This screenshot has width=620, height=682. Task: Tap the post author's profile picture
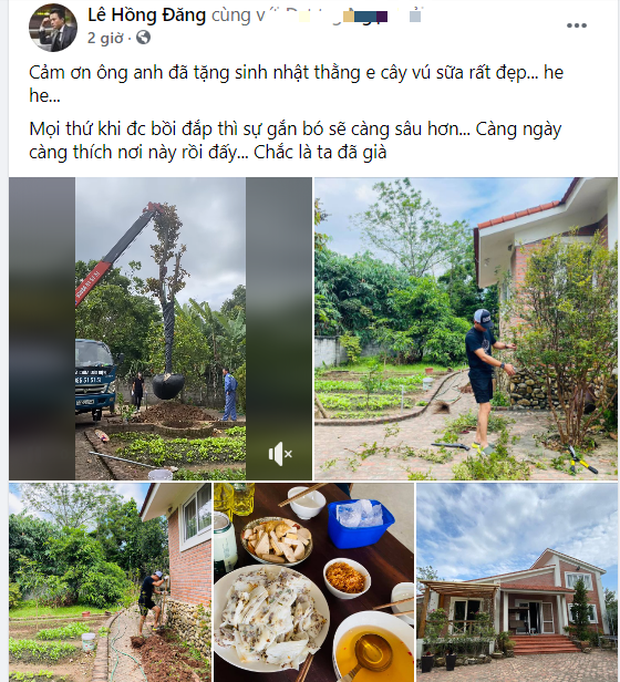coord(53,27)
